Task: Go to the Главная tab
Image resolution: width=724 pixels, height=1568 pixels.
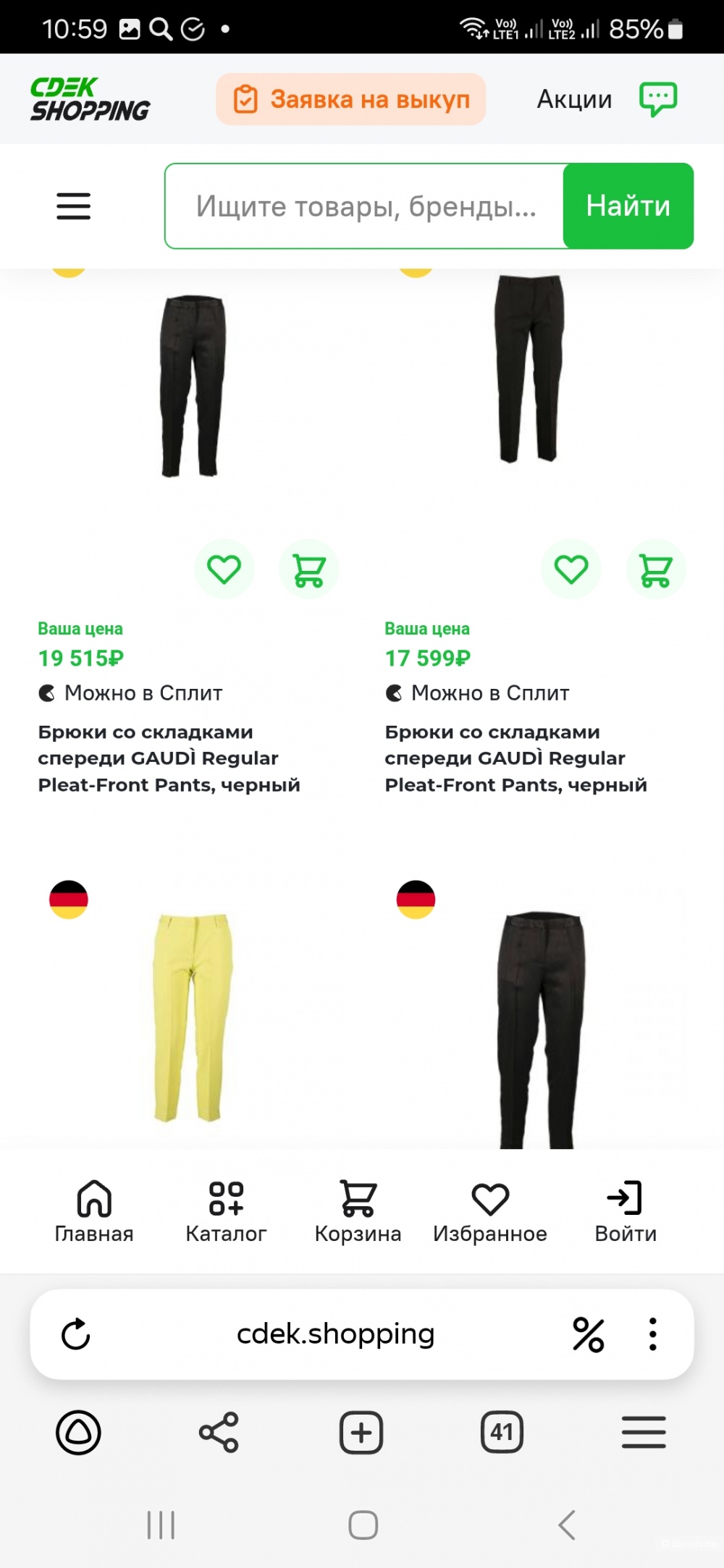Action: (x=94, y=1211)
